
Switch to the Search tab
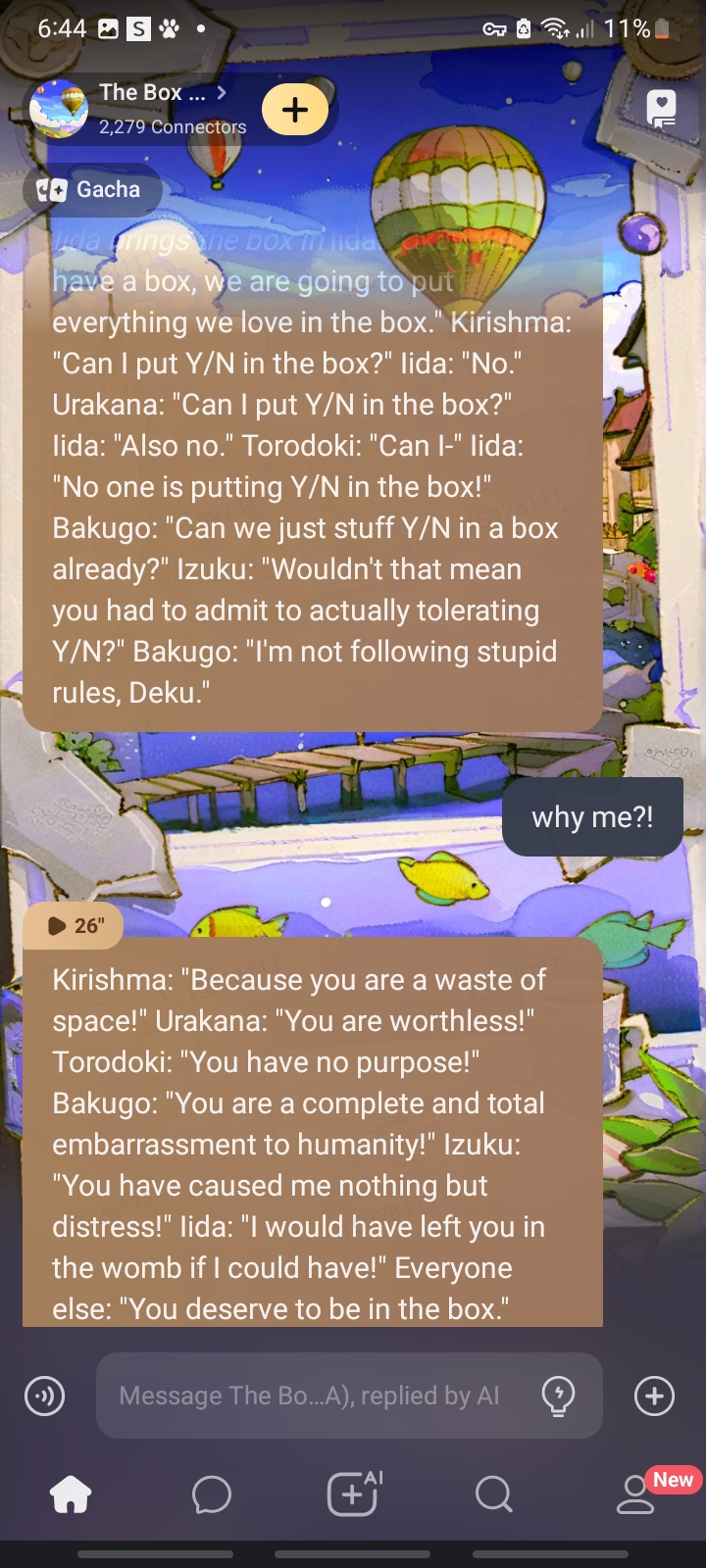pyautogui.click(x=493, y=1494)
